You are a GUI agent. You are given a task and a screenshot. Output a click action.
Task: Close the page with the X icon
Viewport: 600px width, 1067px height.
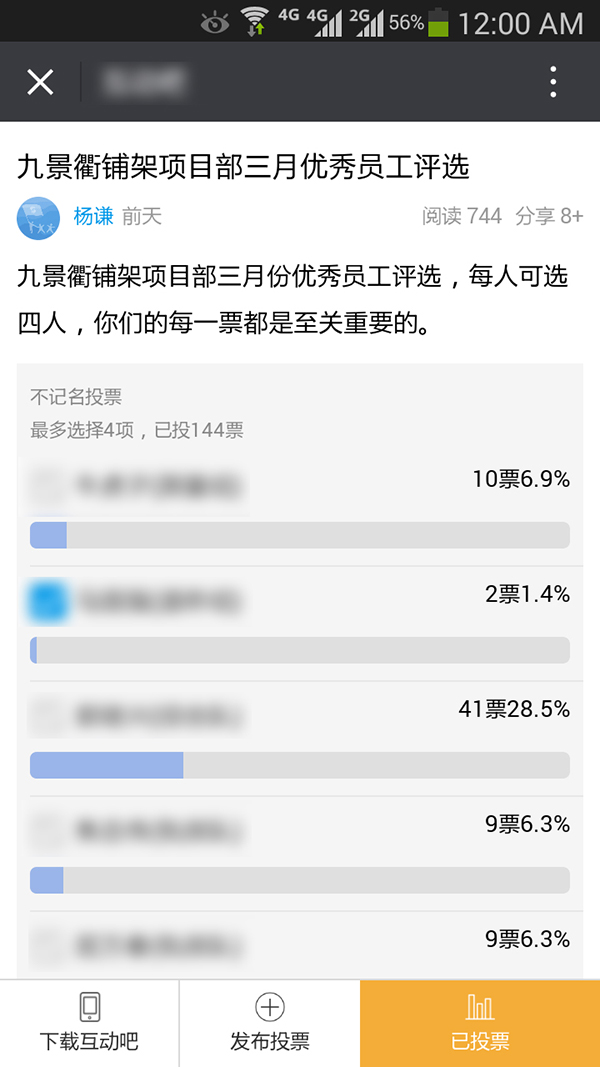pos(40,82)
